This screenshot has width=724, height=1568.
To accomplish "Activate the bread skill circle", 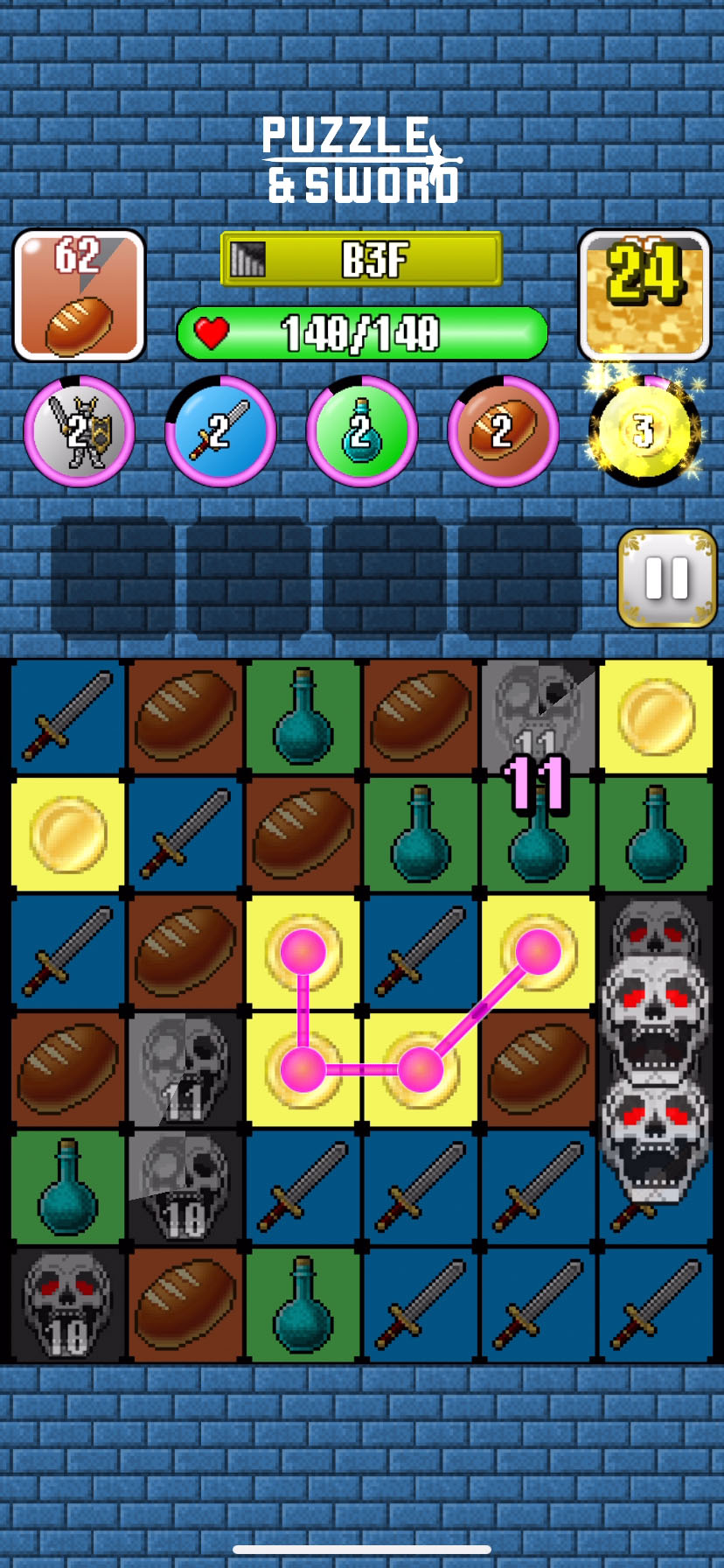I will (x=503, y=431).
